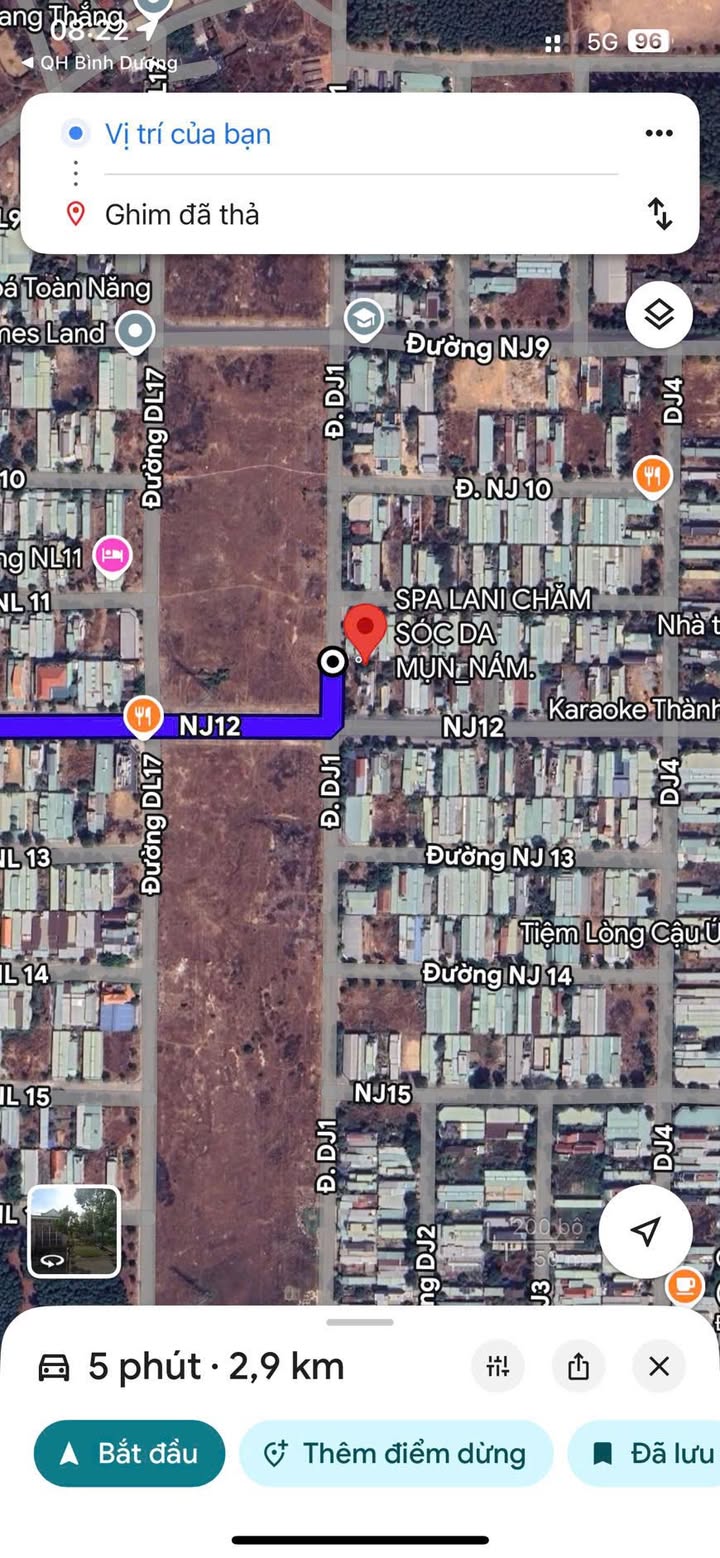
Task: Open the school marker near Đường NJ9
Action: [364, 320]
